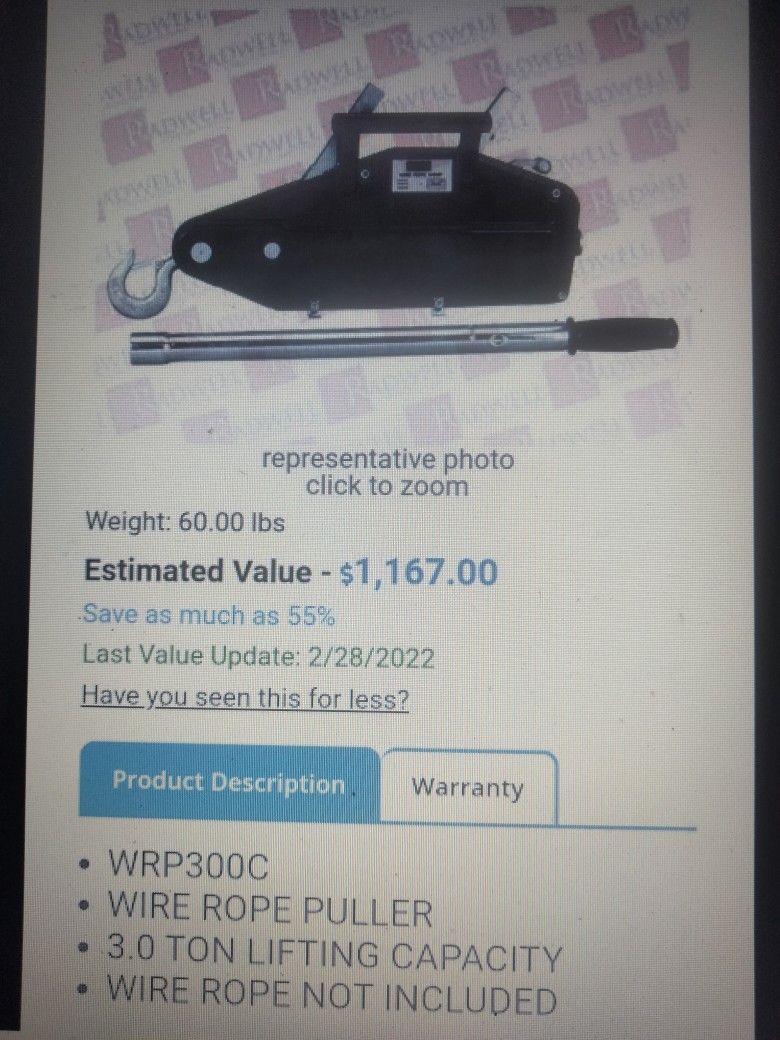Select the Product Description tab
Image resolution: width=780 pixels, height=1040 pixels.
[x=228, y=783]
